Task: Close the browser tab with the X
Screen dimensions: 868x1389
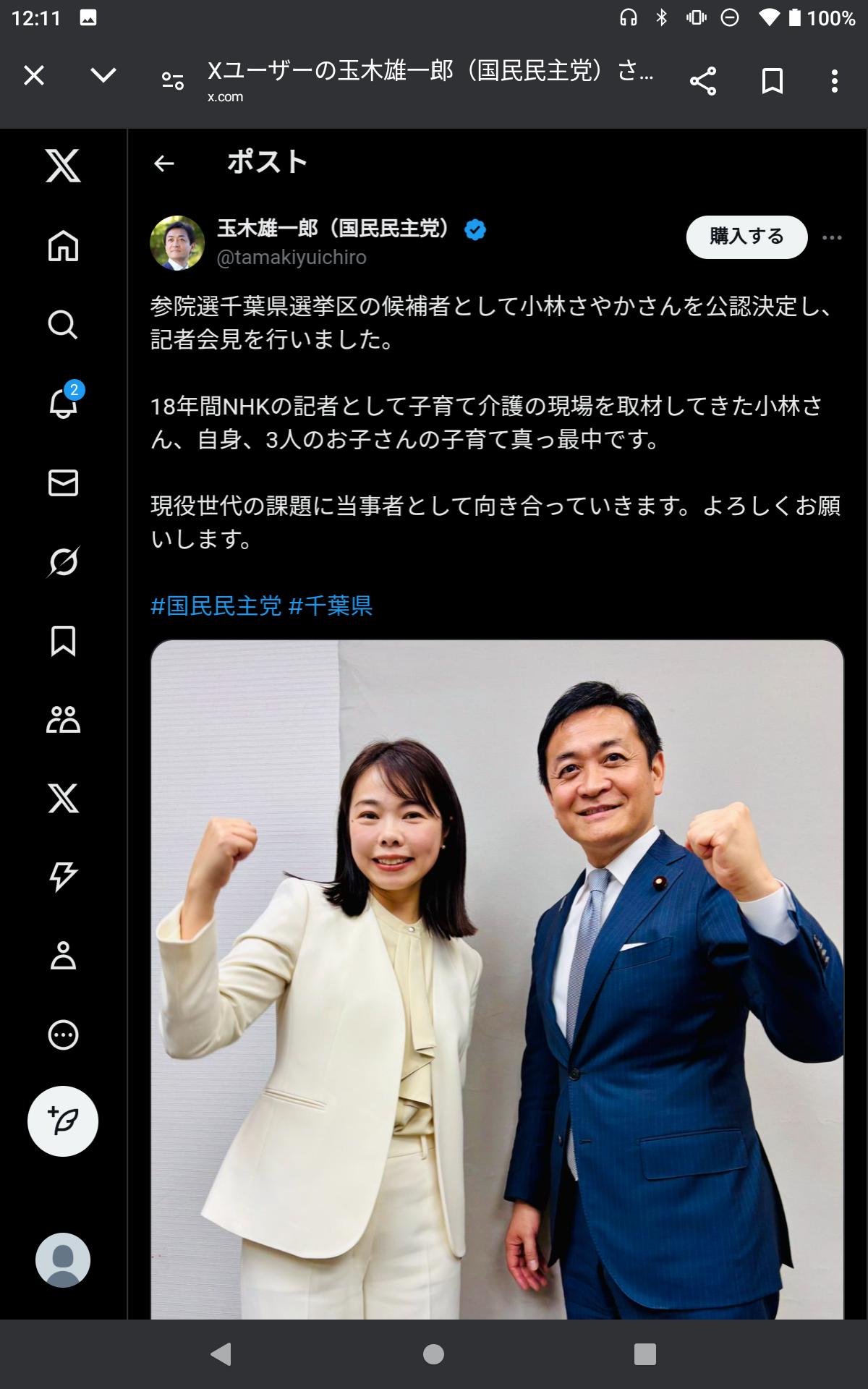Action: coord(34,75)
